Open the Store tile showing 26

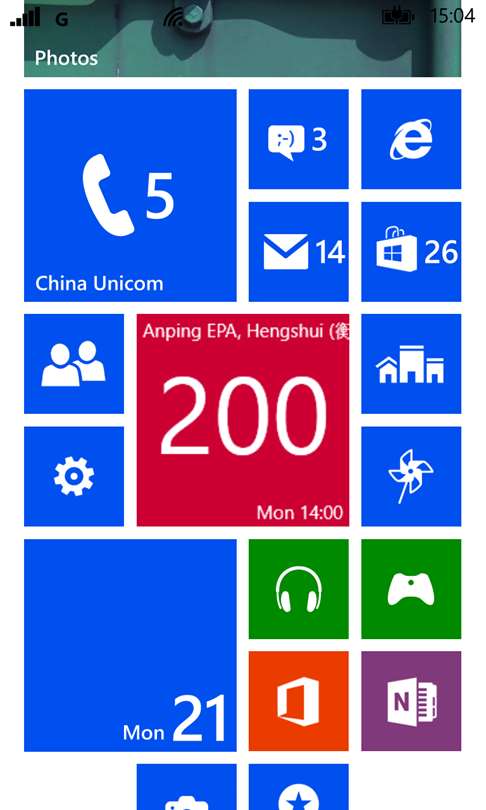click(411, 252)
